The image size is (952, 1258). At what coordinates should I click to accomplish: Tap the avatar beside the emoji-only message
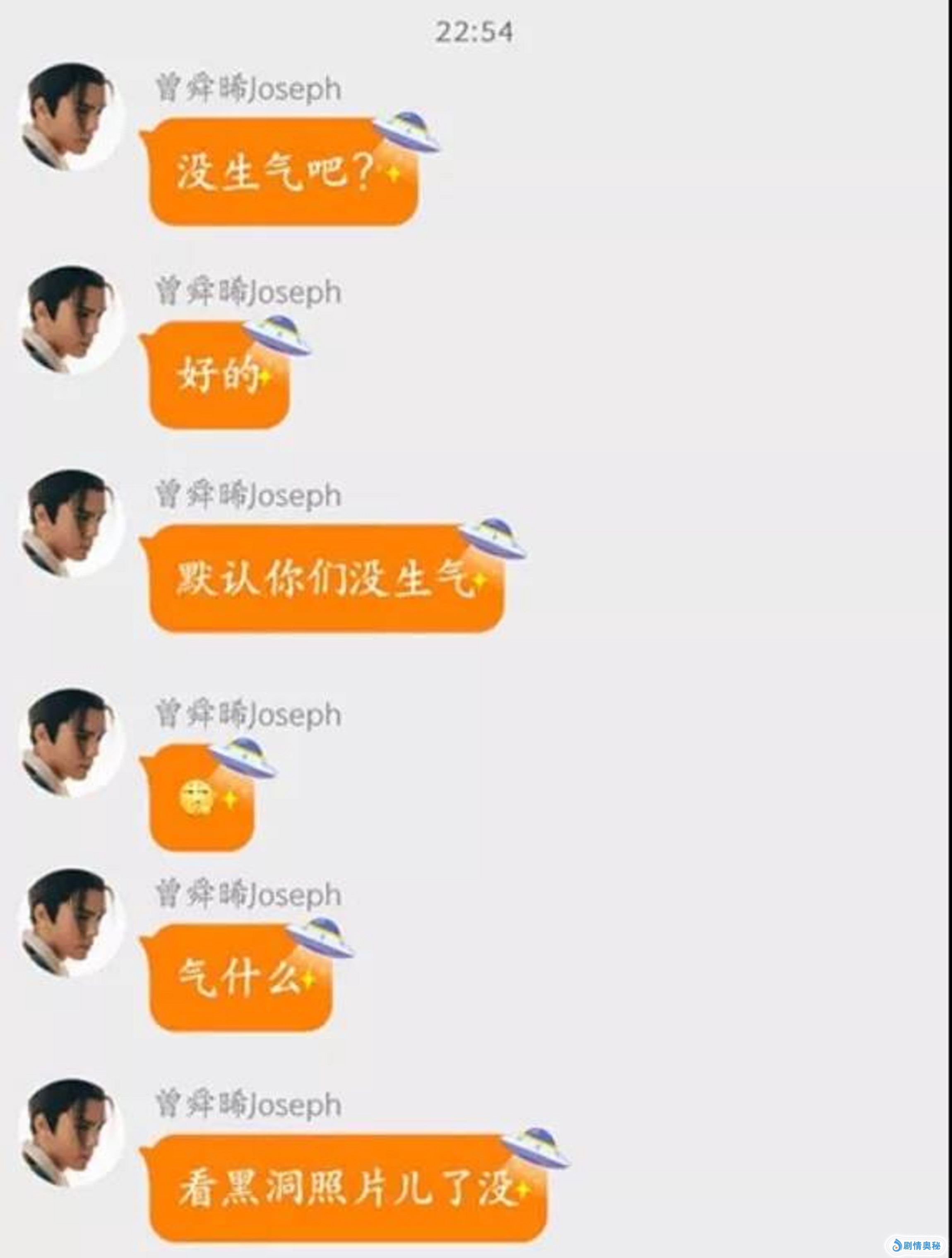pyautogui.click(x=72, y=743)
